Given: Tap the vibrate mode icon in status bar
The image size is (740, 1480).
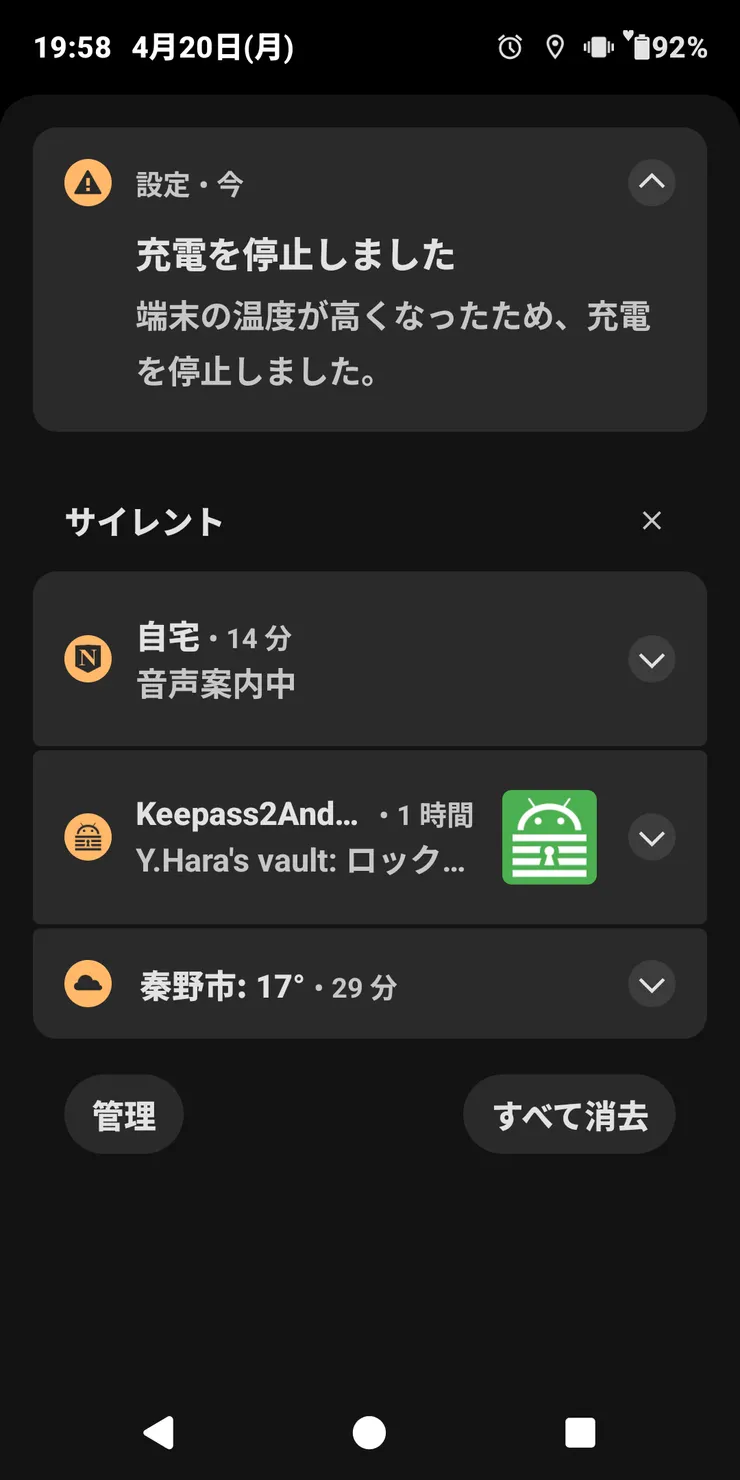Looking at the screenshot, I should (597, 46).
